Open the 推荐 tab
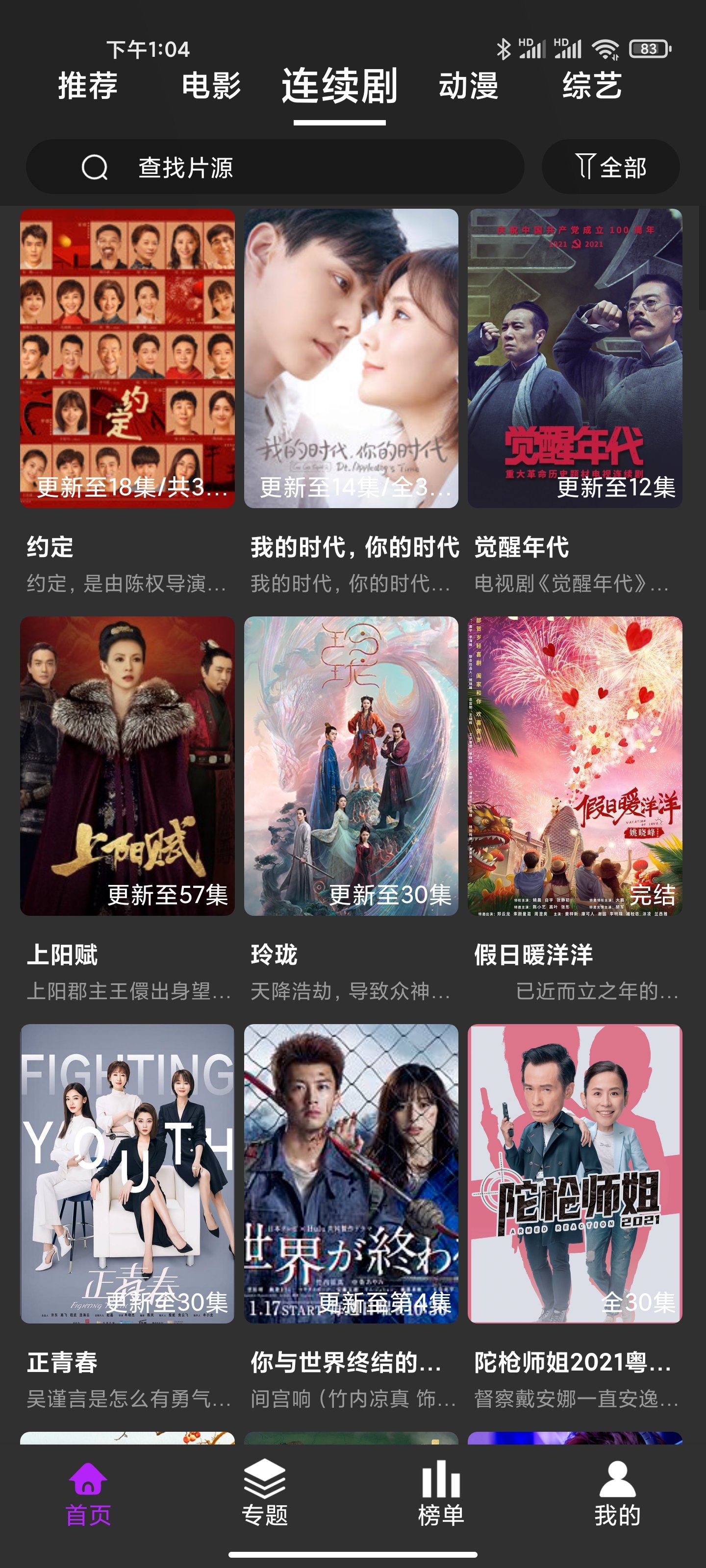 pyautogui.click(x=89, y=87)
